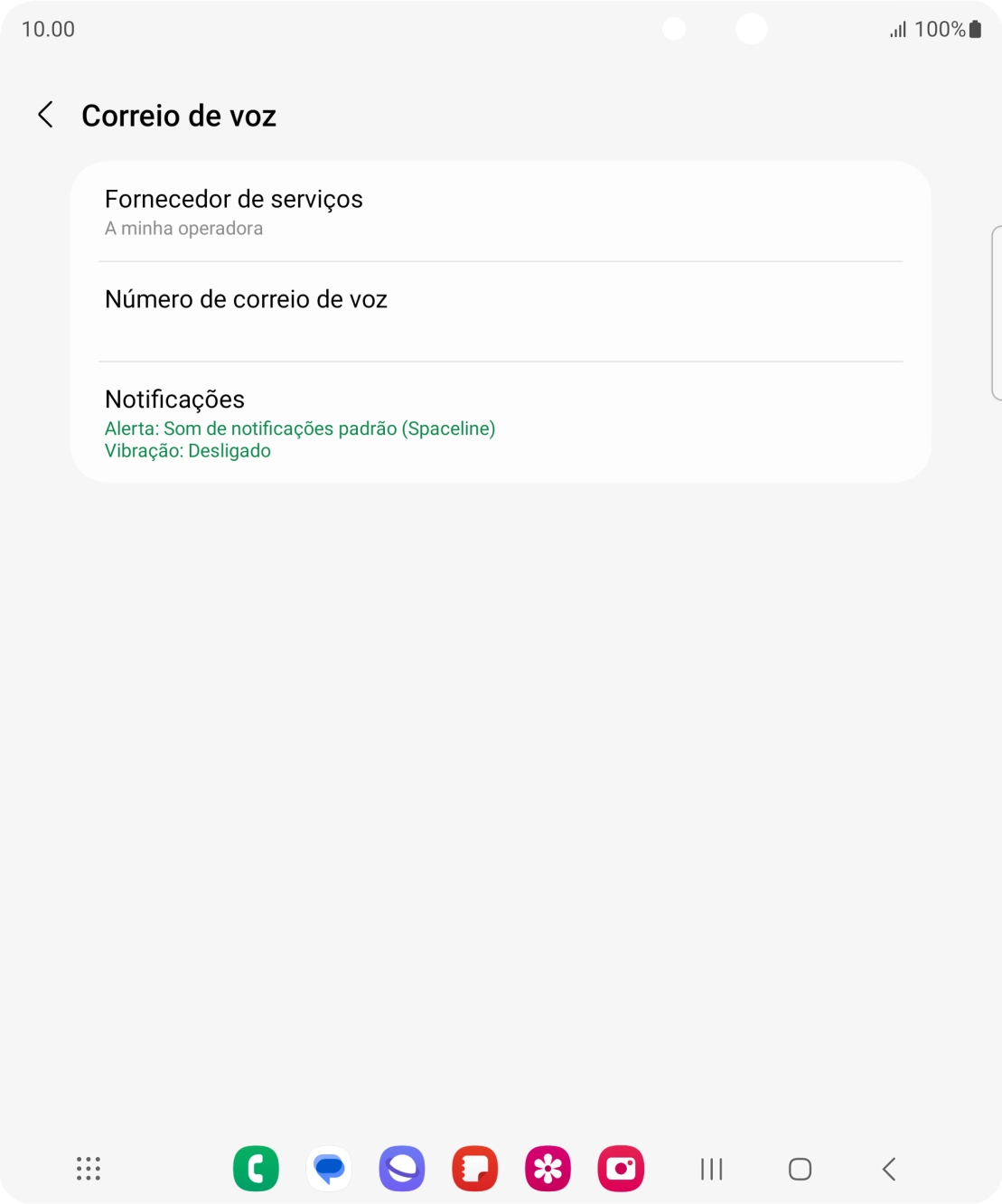Screen dimensions: 1002x1204
Task: Go back using the Correio de voz arrow
Action: coord(44,115)
